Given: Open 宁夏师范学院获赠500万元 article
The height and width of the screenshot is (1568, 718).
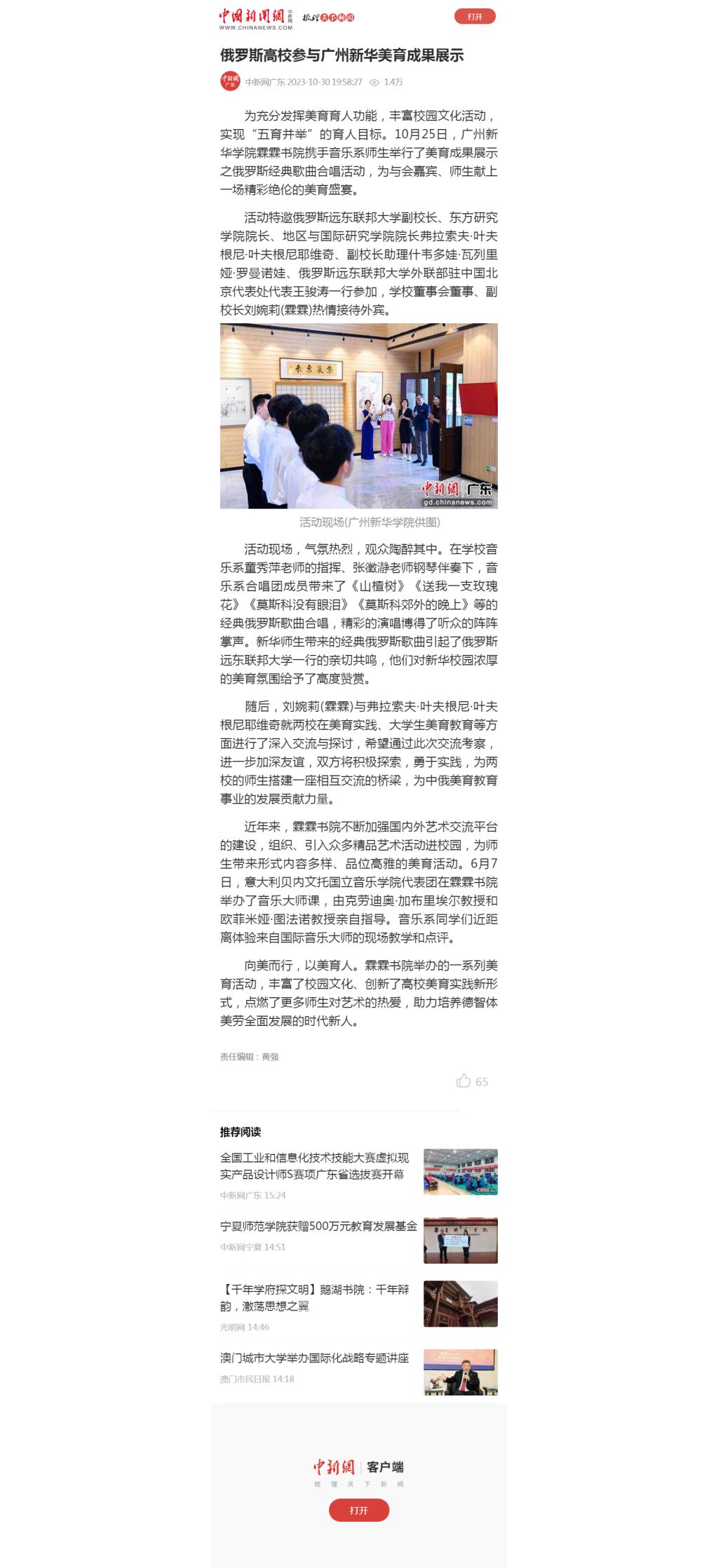Looking at the screenshot, I should pyautogui.click(x=318, y=1226).
